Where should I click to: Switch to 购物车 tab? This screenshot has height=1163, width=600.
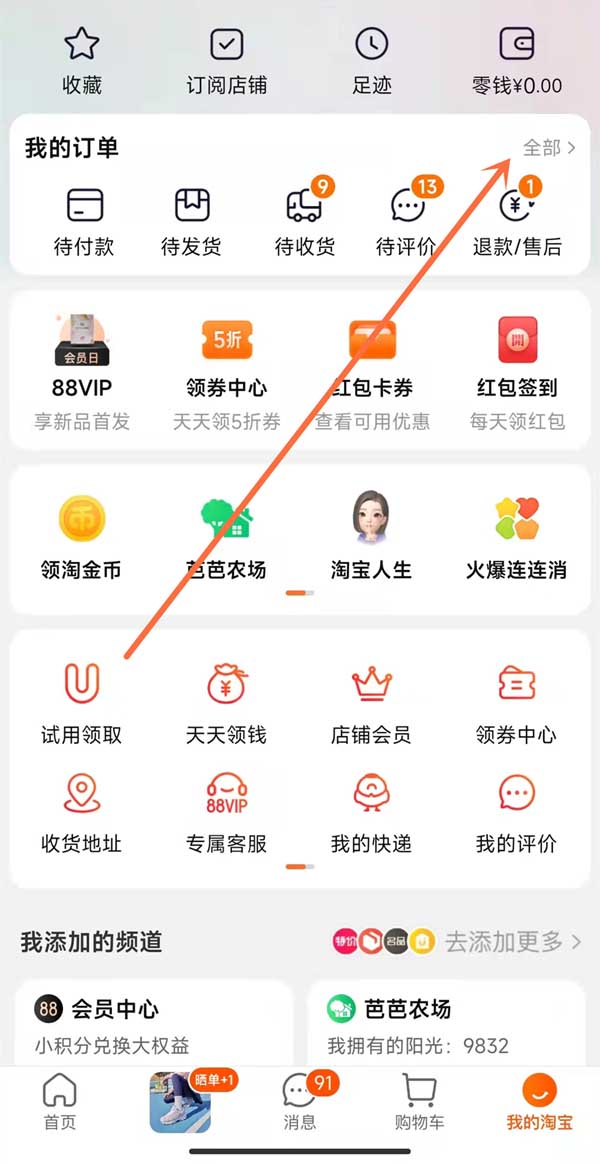[419, 1101]
